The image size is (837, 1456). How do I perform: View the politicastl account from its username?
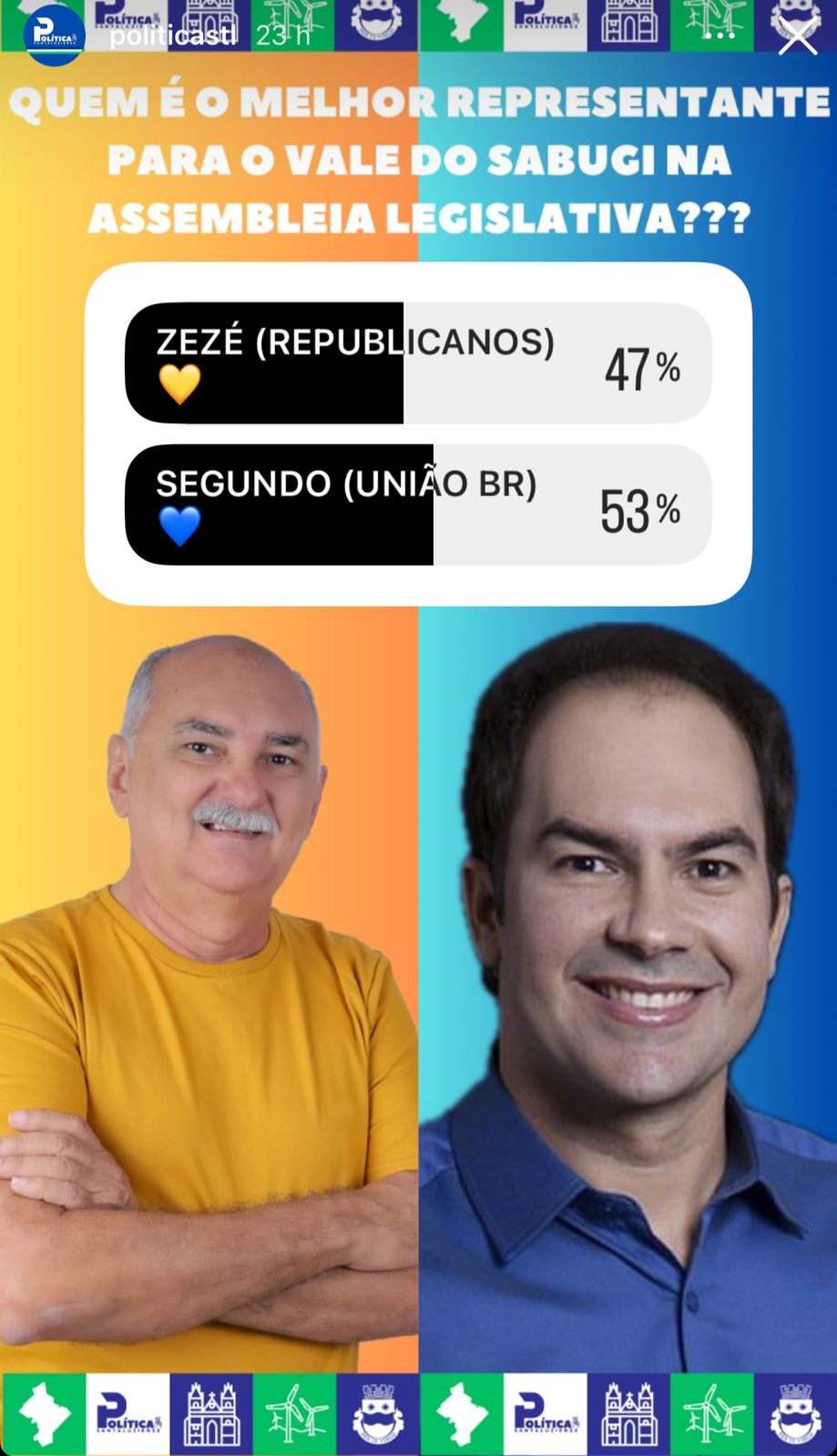pyautogui.click(x=172, y=36)
